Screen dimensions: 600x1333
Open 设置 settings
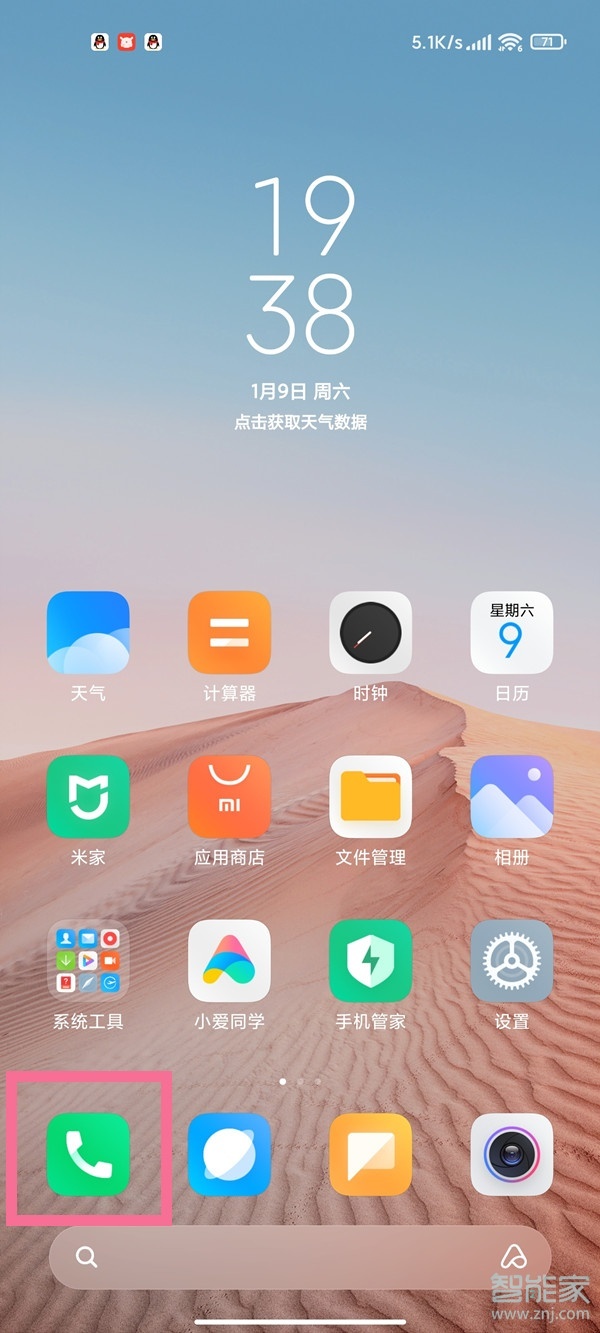pyautogui.click(x=511, y=961)
